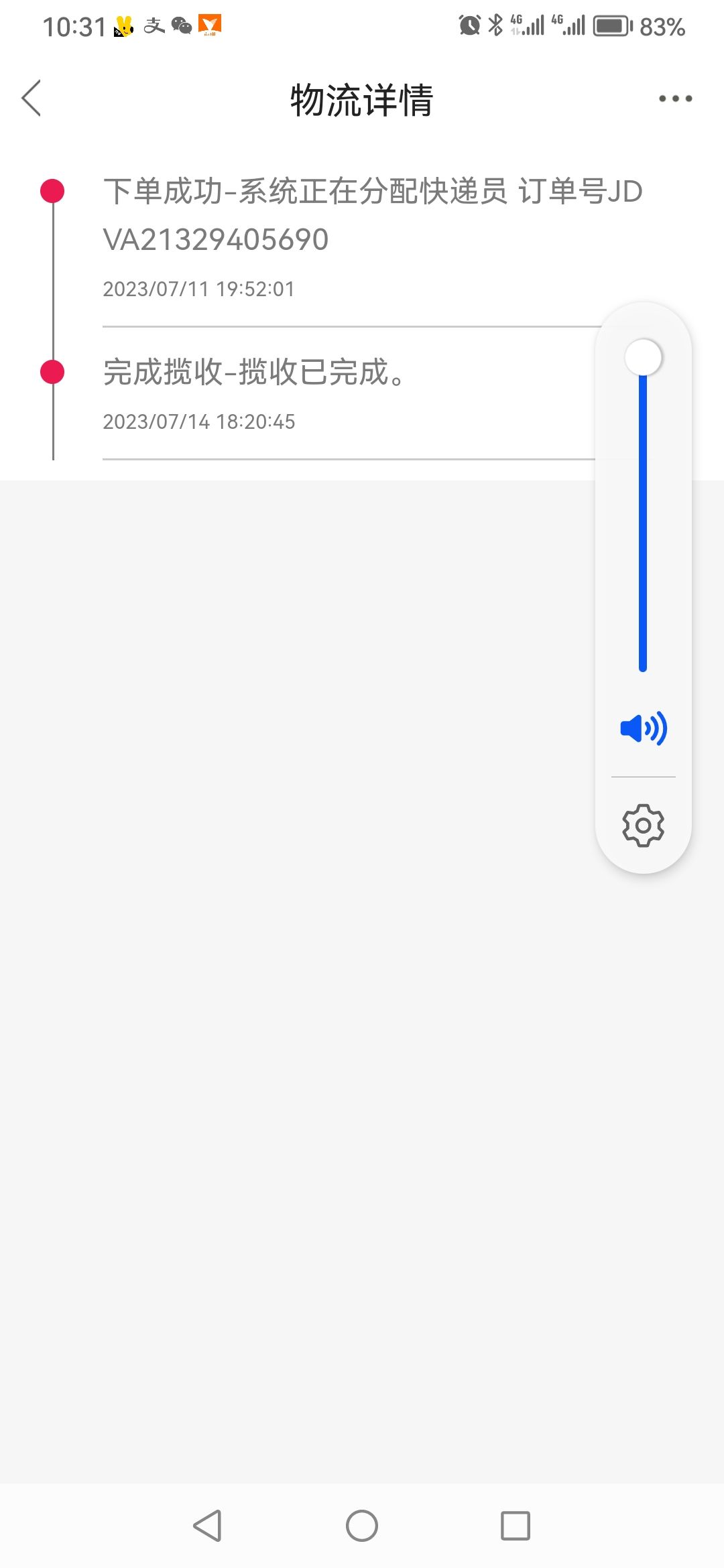Image resolution: width=724 pixels, height=1568 pixels.
Task: Tap the volume slider handle
Action: 644,357
